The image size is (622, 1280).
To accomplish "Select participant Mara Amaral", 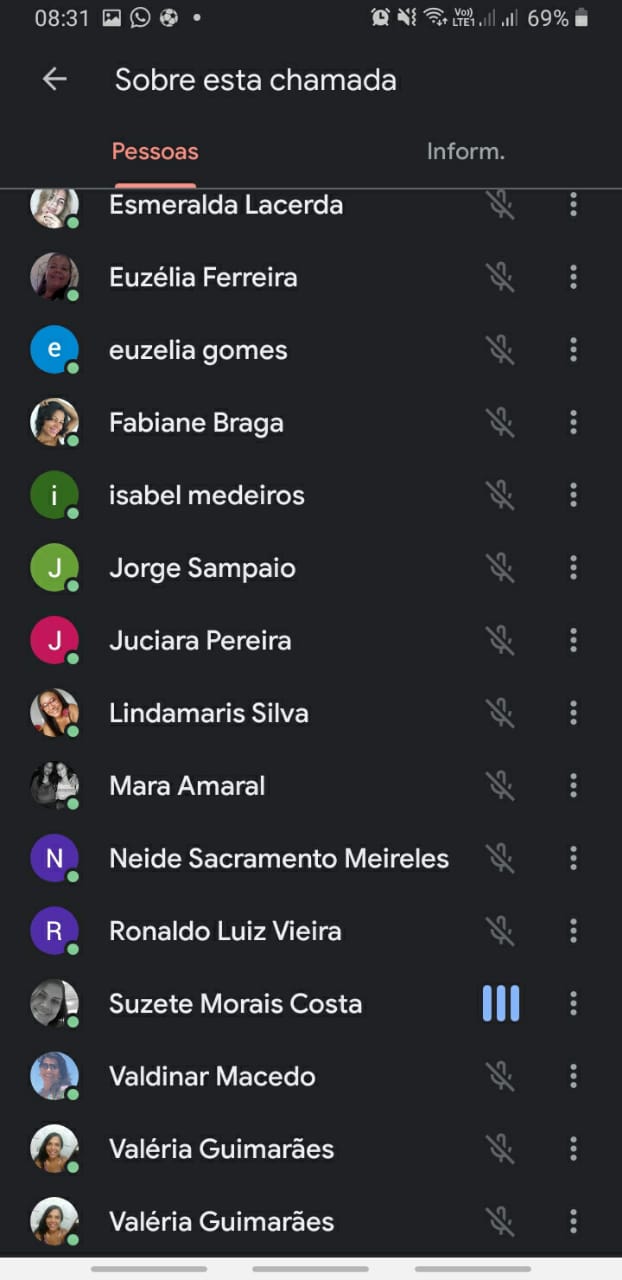I will tap(311, 786).
